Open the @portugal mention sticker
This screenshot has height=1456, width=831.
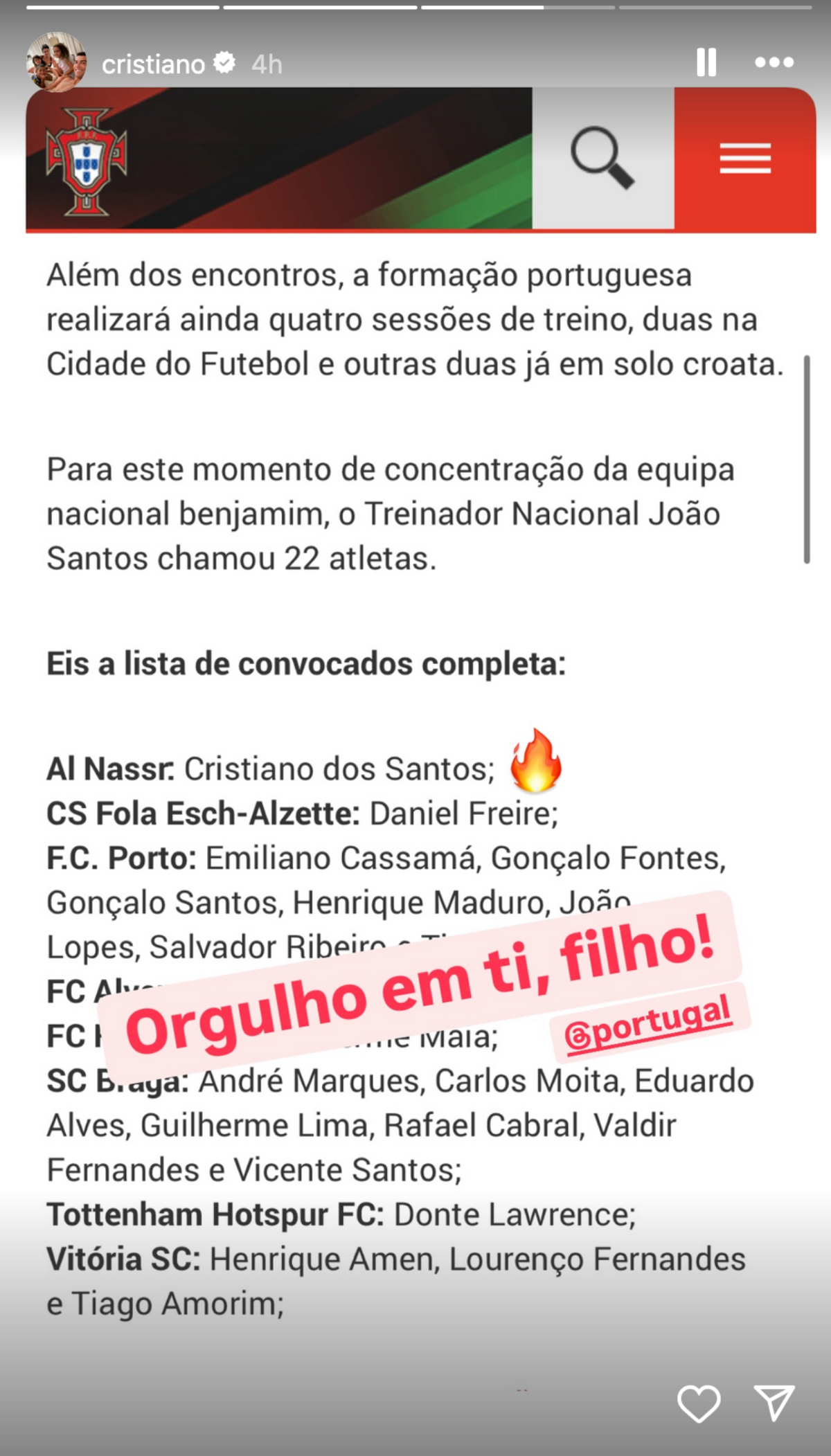(648, 1023)
